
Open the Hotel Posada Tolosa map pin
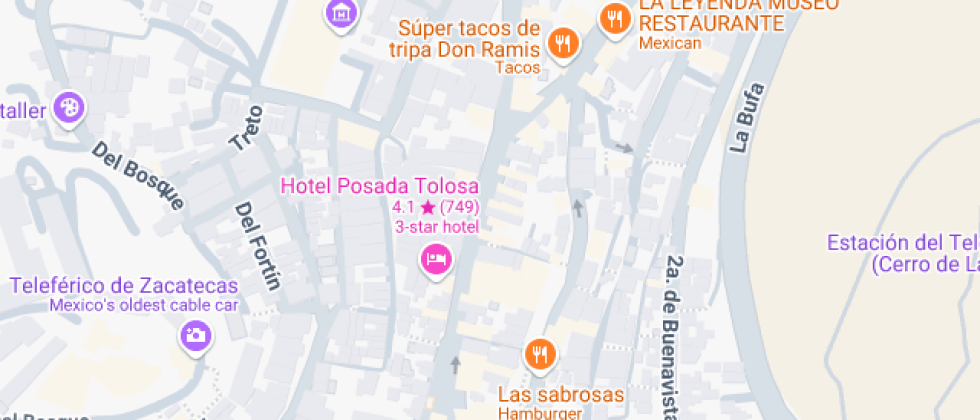(436, 260)
